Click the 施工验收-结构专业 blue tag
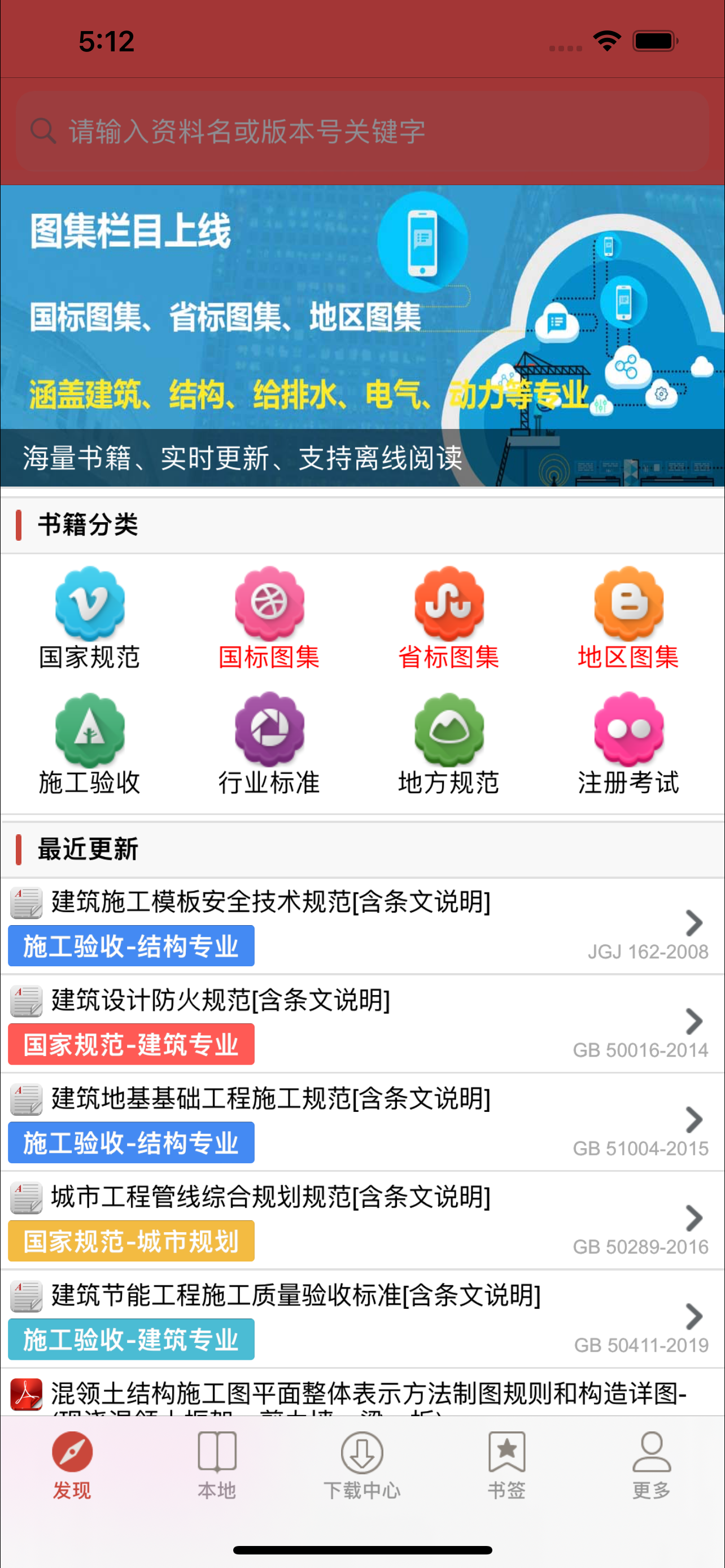The width and height of the screenshot is (725, 1568). pos(130,945)
